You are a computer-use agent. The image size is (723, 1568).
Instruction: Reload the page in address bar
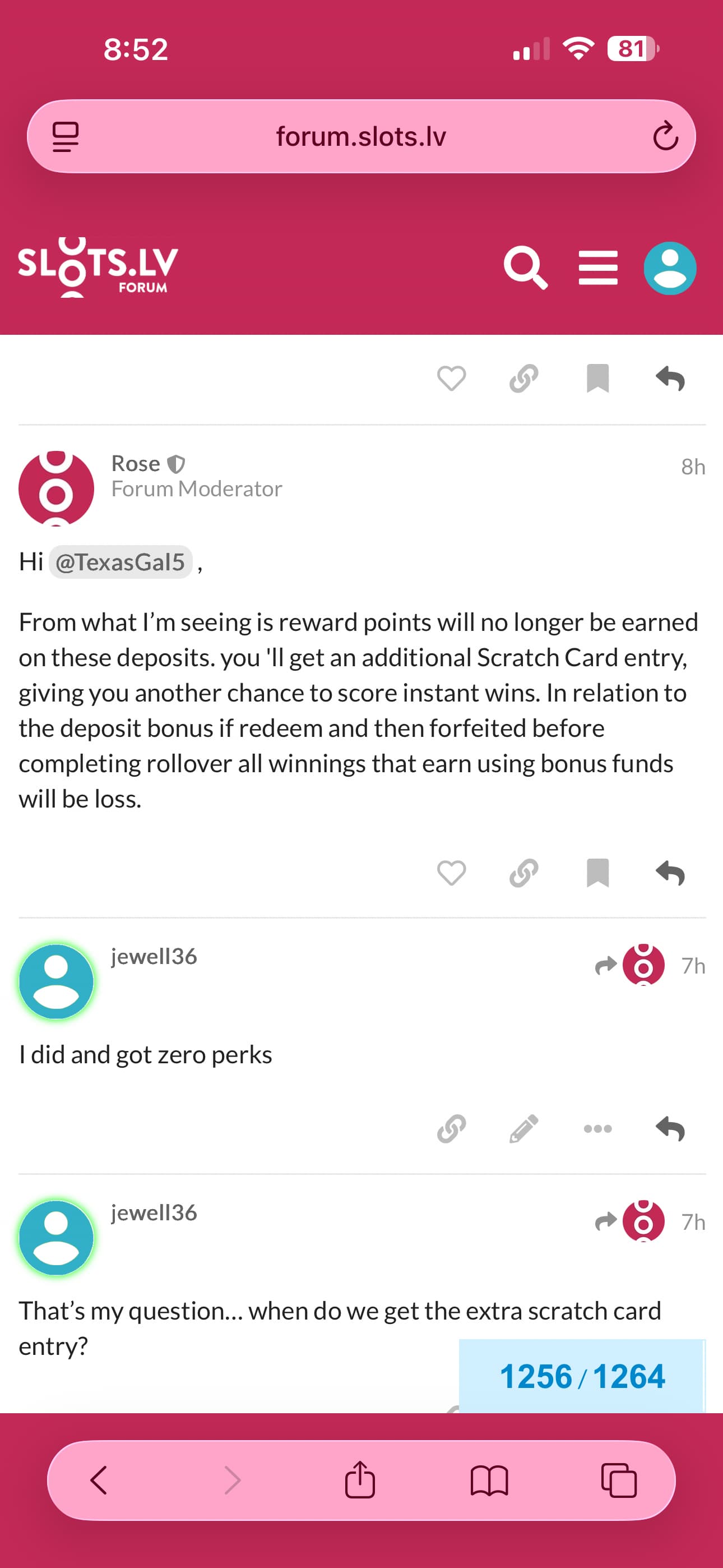point(665,136)
